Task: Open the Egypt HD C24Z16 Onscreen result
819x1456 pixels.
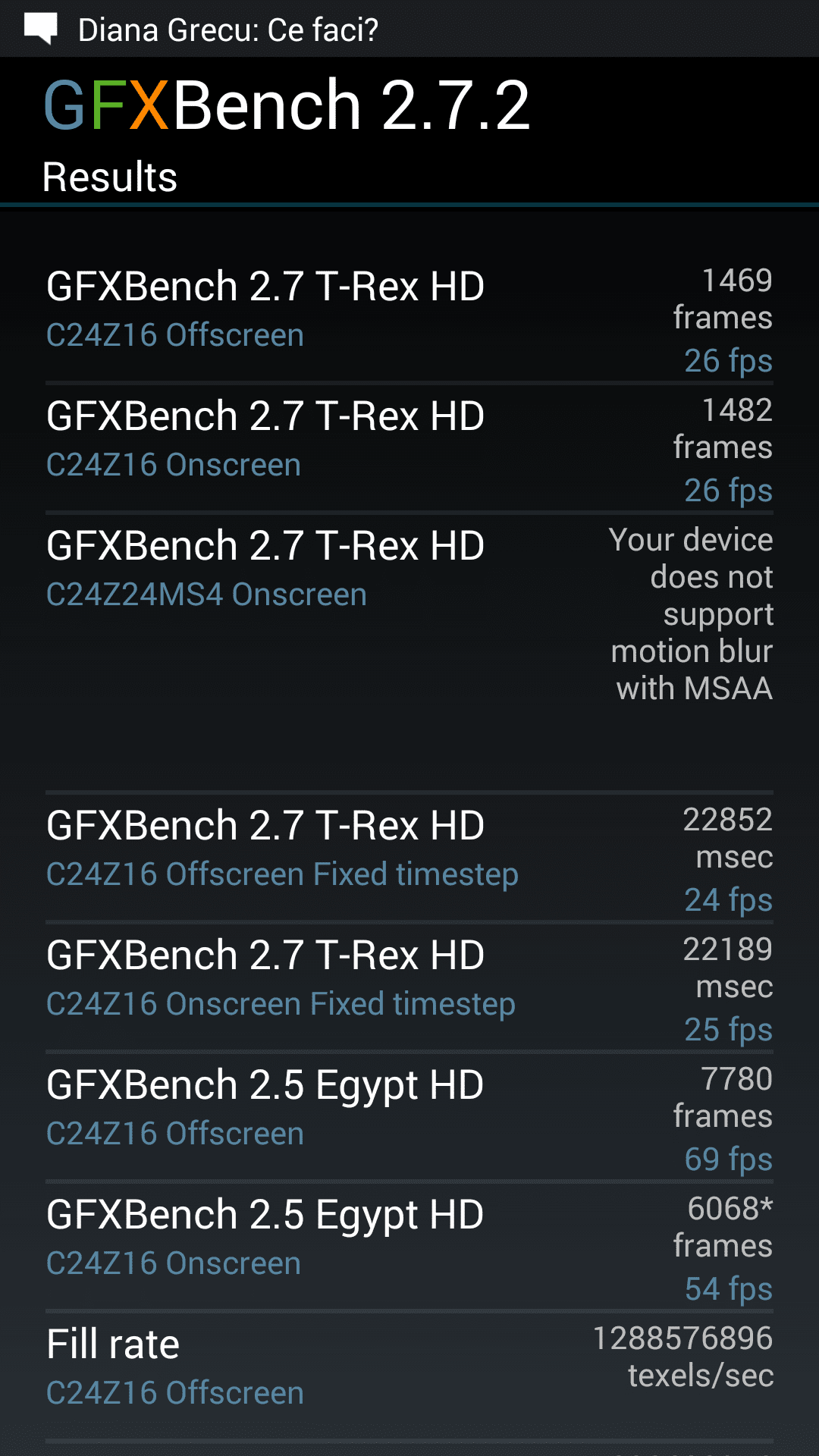Action: coord(409,1247)
